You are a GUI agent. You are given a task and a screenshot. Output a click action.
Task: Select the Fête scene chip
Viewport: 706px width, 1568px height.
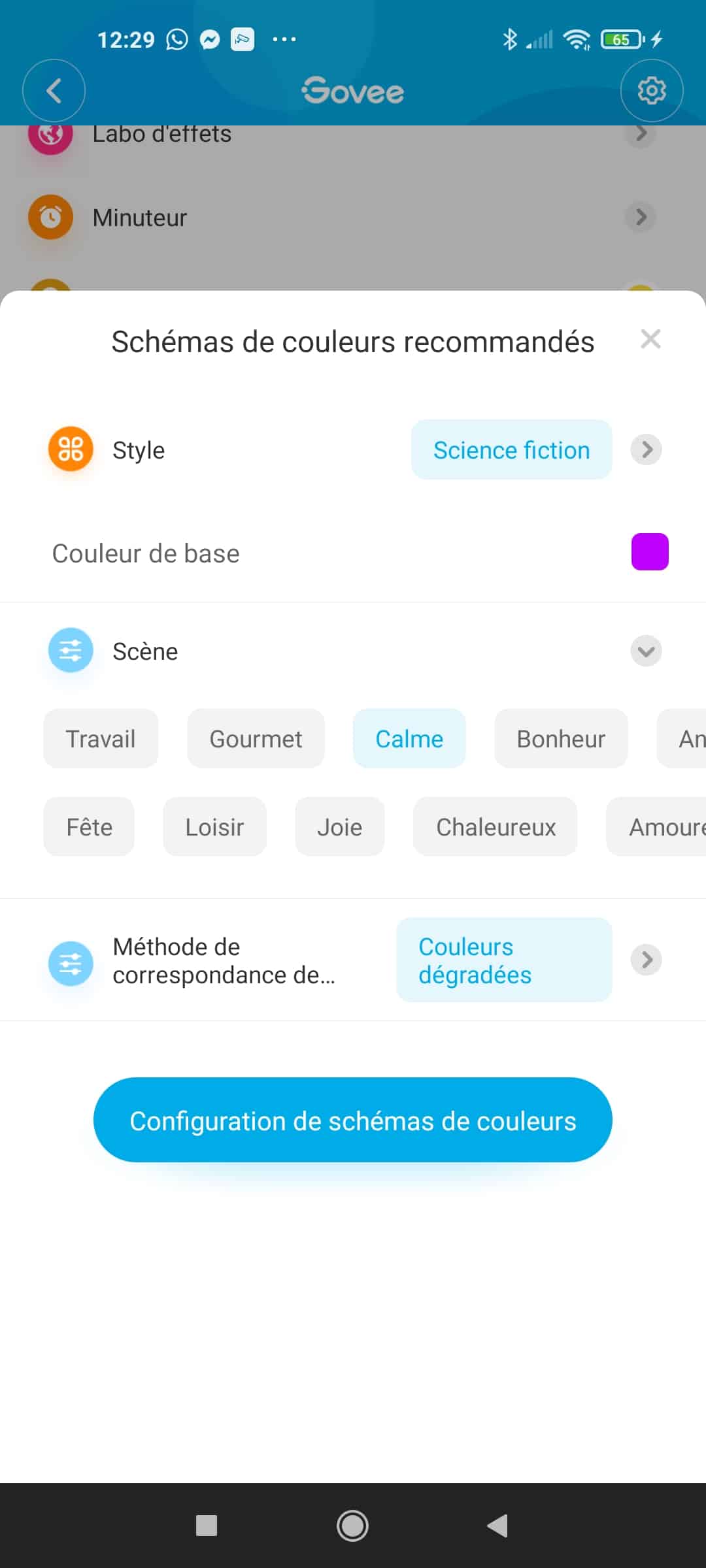[89, 826]
